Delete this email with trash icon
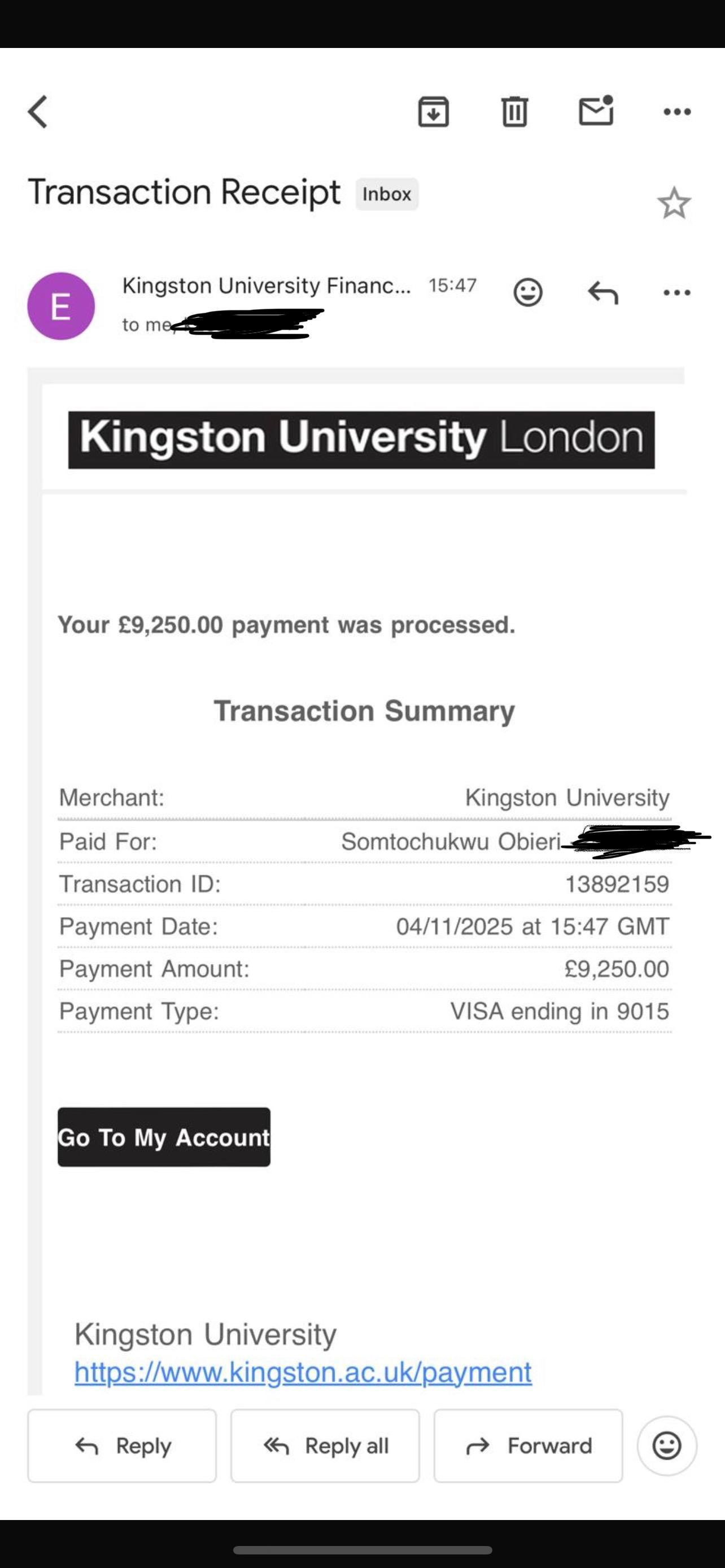Viewport: 725px width, 1568px height. tap(514, 112)
